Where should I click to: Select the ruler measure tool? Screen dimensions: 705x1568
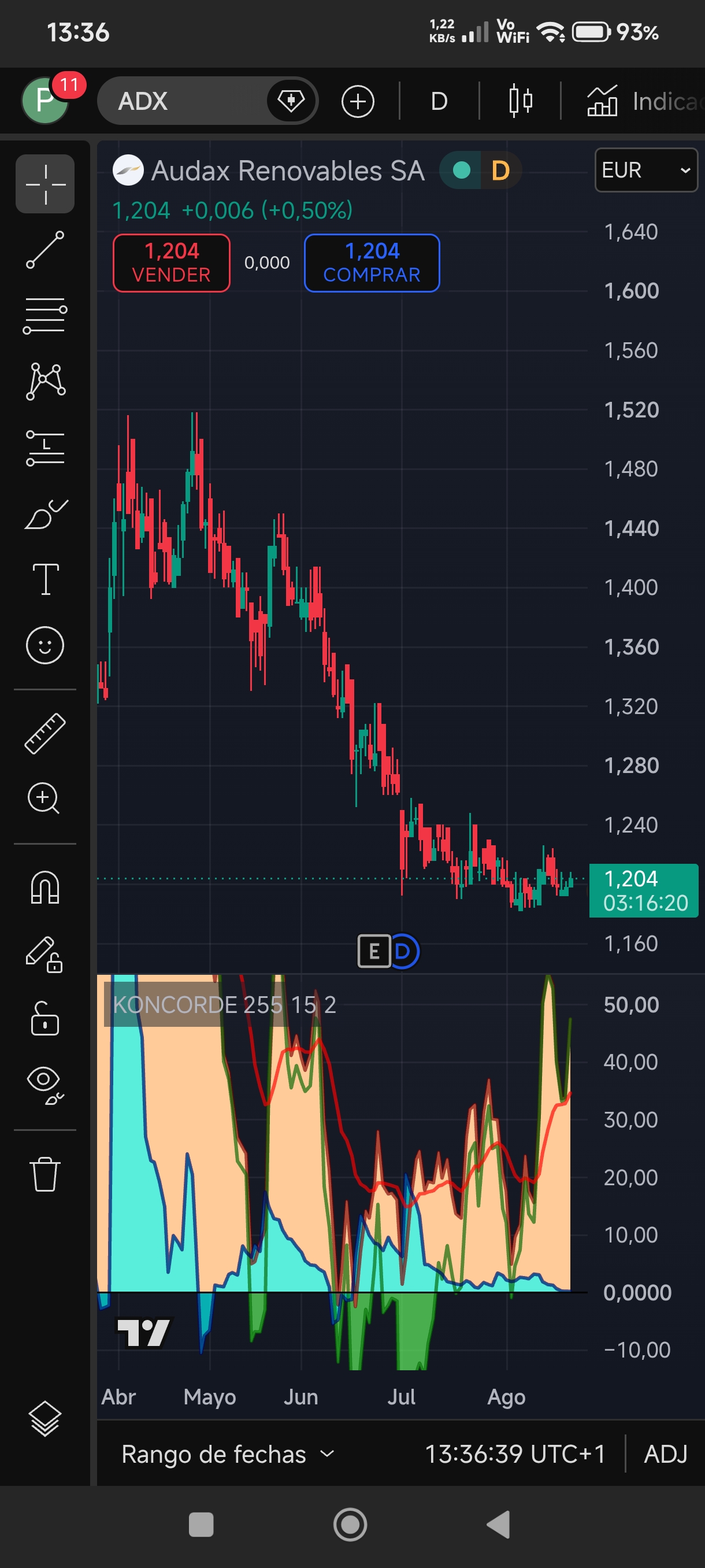(x=45, y=734)
